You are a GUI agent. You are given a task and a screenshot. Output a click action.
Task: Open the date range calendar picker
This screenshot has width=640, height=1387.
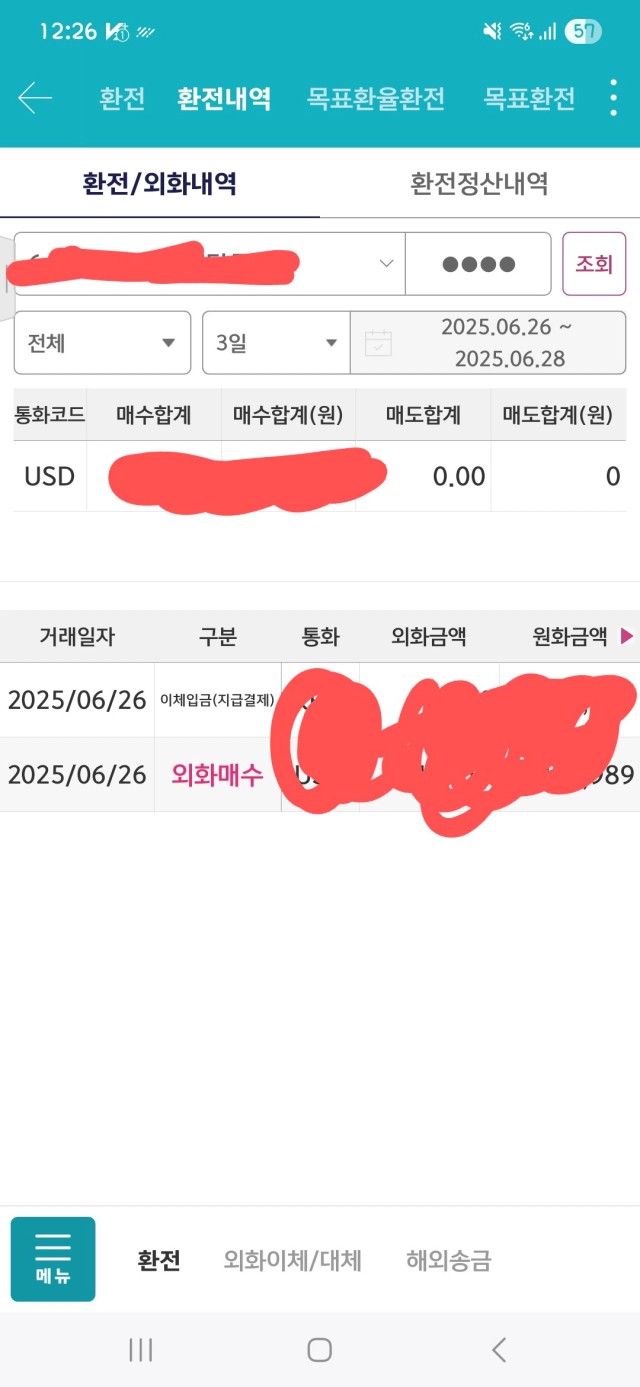point(488,343)
